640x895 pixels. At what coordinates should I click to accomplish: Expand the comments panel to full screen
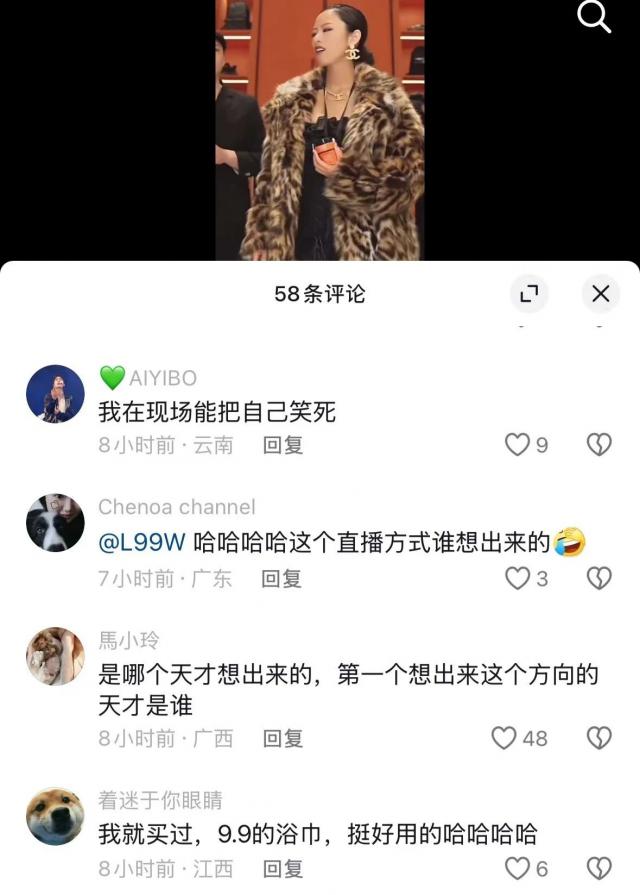(x=529, y=293)
